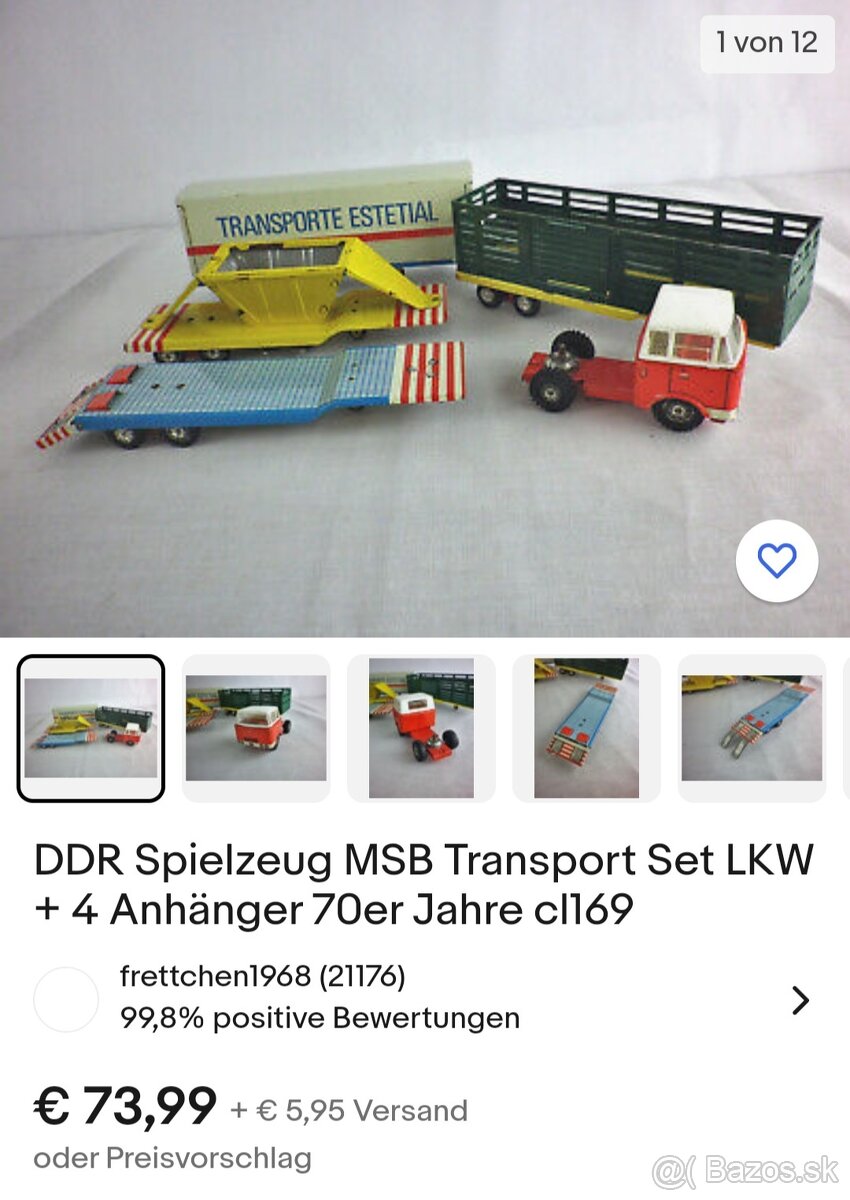View the third thumbnail of the truck rear
This screenshot has height=1200, width=850.
pyautogui.click(x=421, y=728)
